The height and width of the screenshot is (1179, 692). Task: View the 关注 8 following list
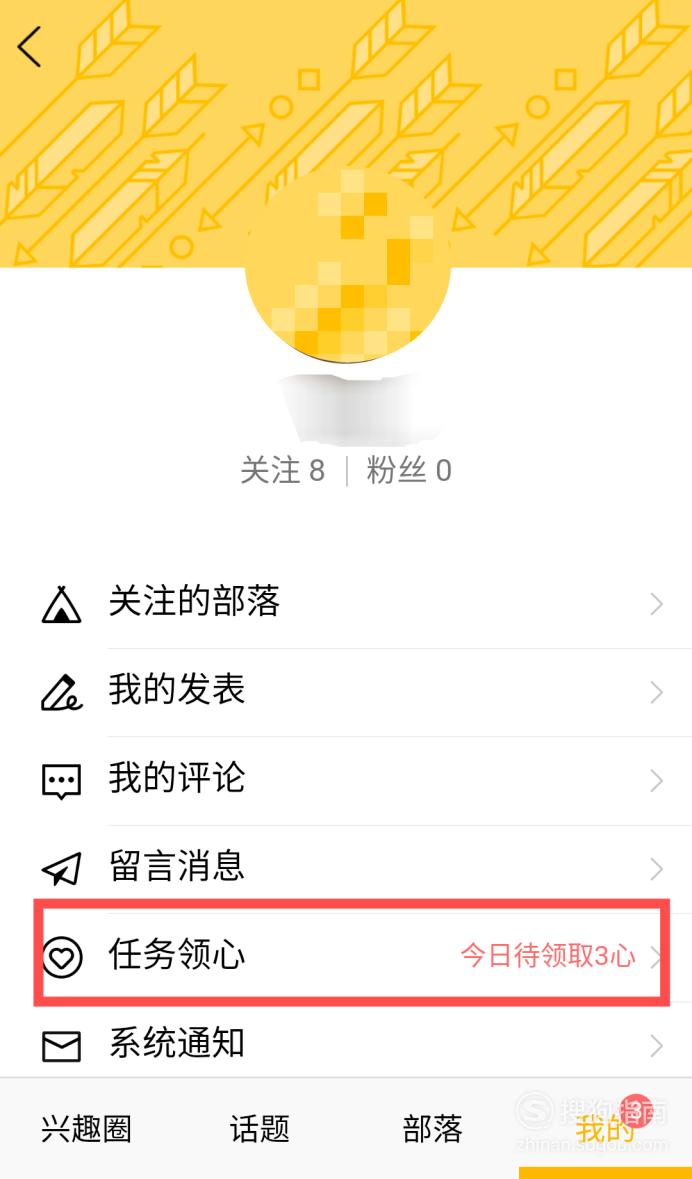tap(283, 471)
